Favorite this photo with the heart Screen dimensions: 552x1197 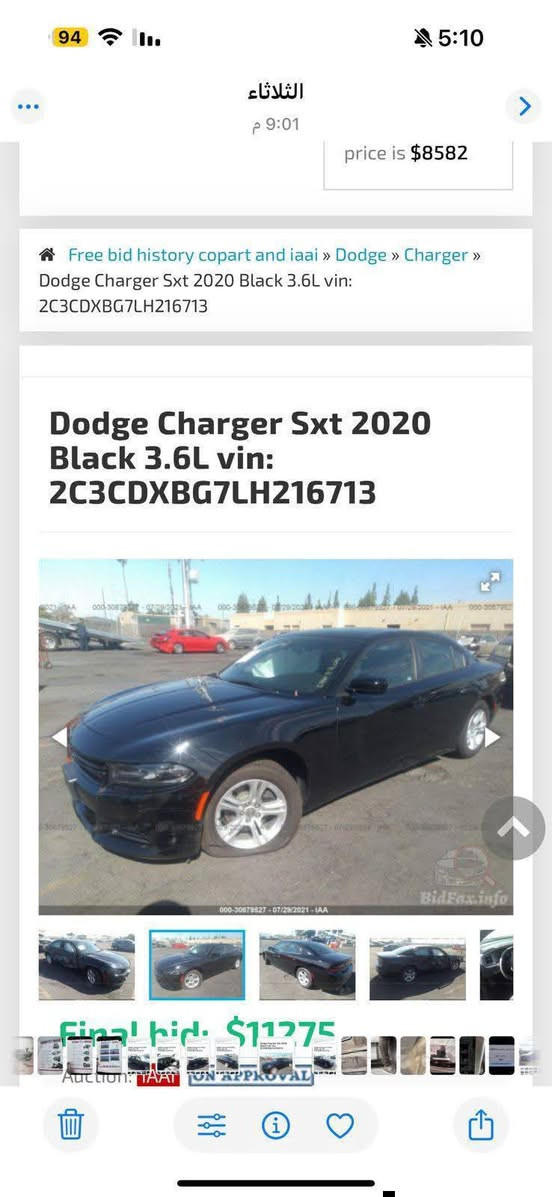340,1125
